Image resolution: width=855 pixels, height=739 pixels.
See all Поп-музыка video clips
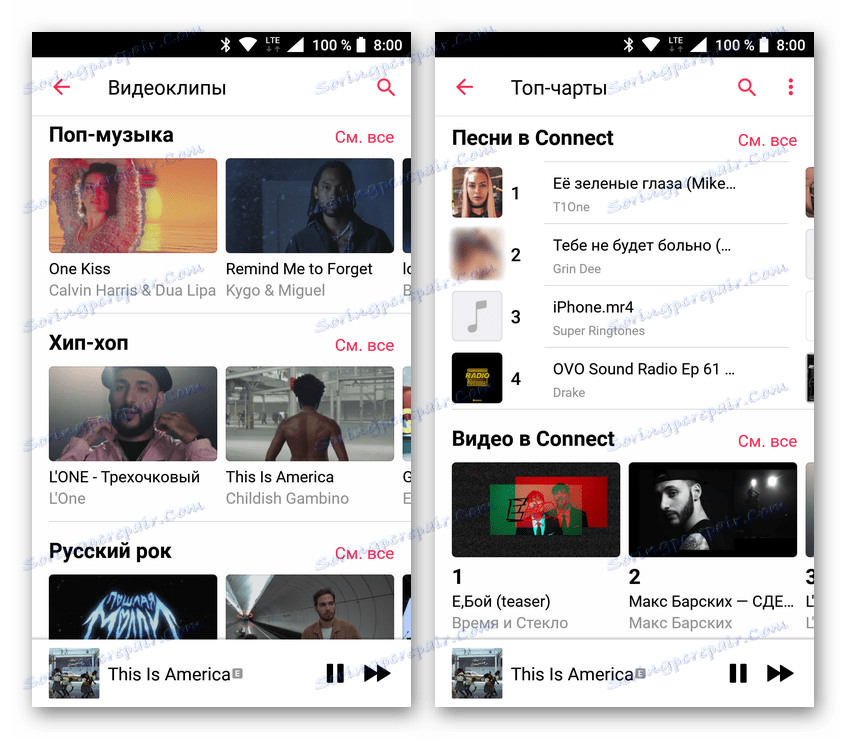pos(364,137)
